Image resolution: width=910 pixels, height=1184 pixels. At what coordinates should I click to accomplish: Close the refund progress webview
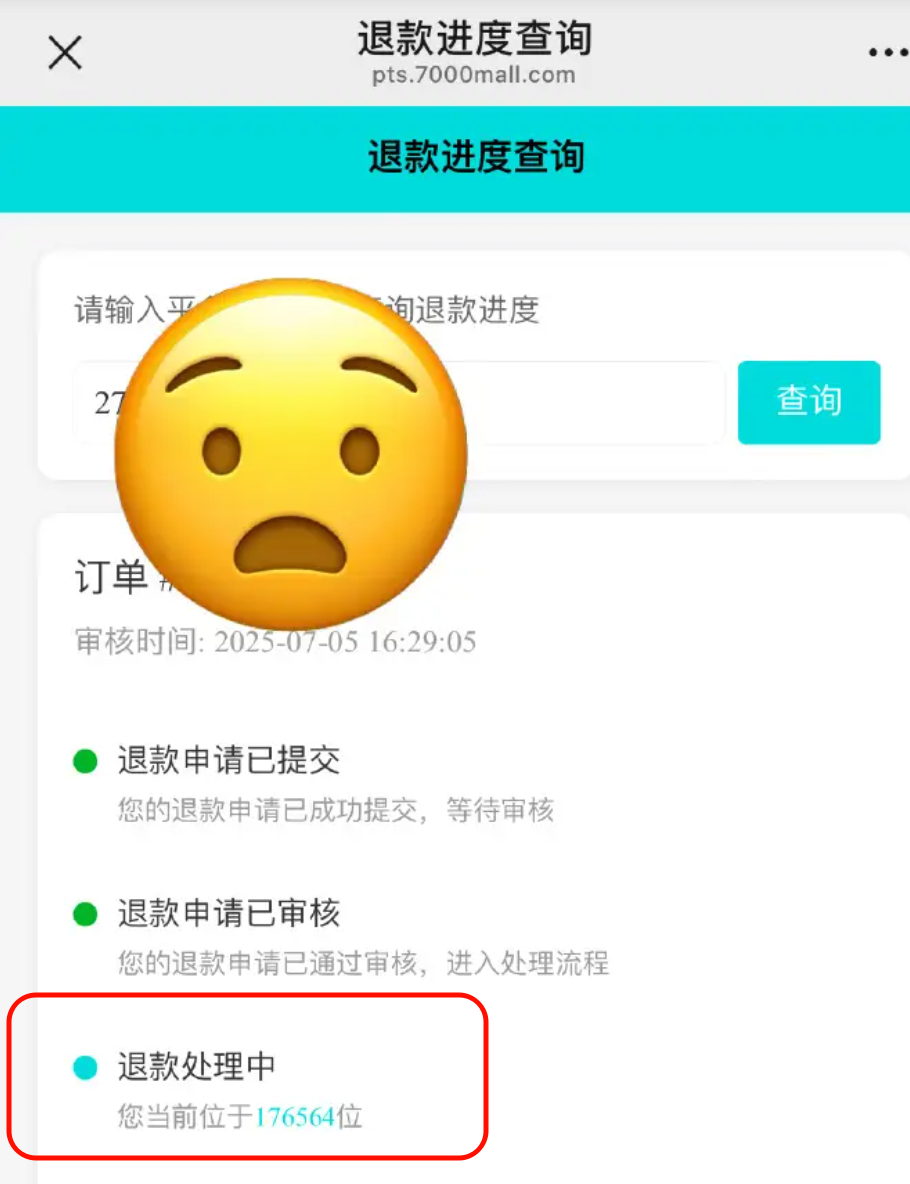pyautogui.click(x=65, y=52)
